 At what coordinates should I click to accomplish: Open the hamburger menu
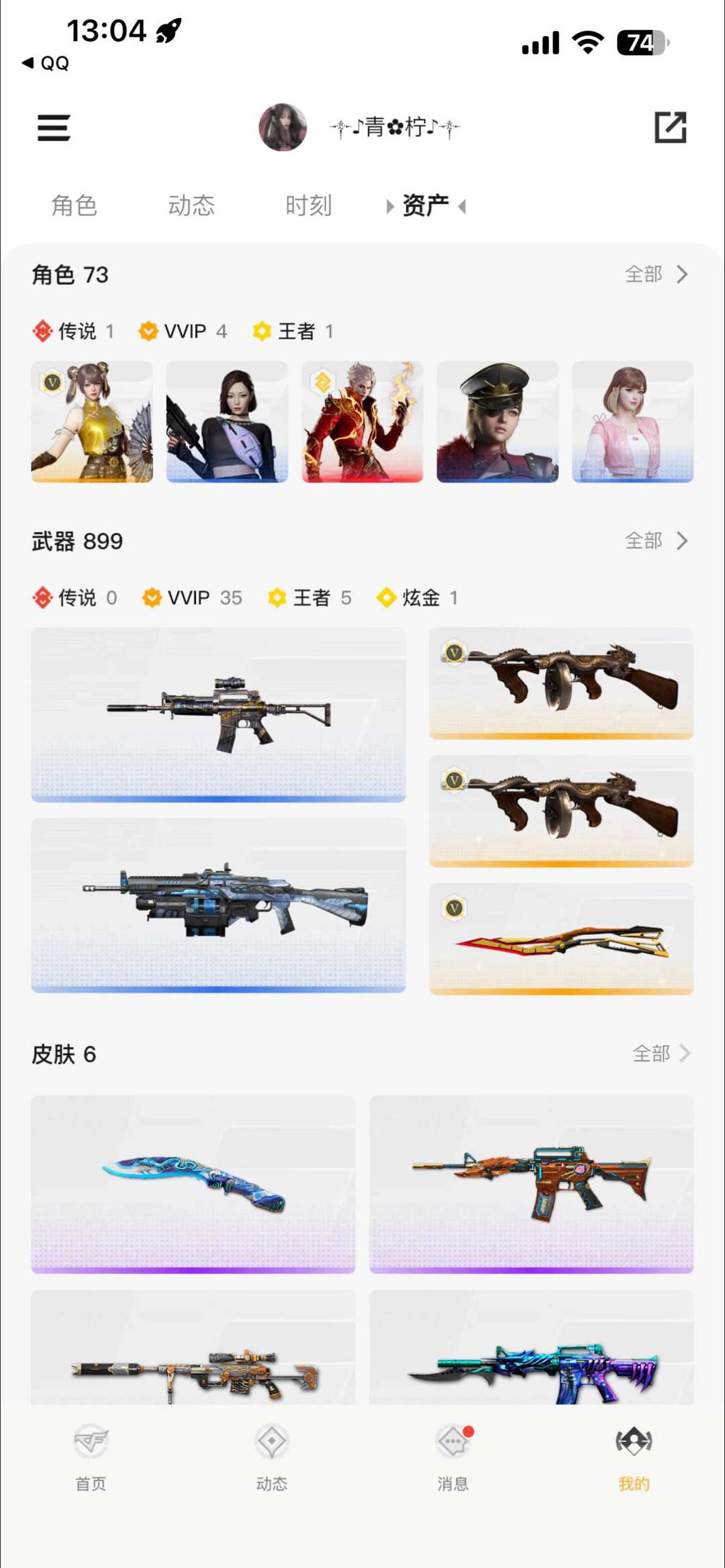pos(54,128)
